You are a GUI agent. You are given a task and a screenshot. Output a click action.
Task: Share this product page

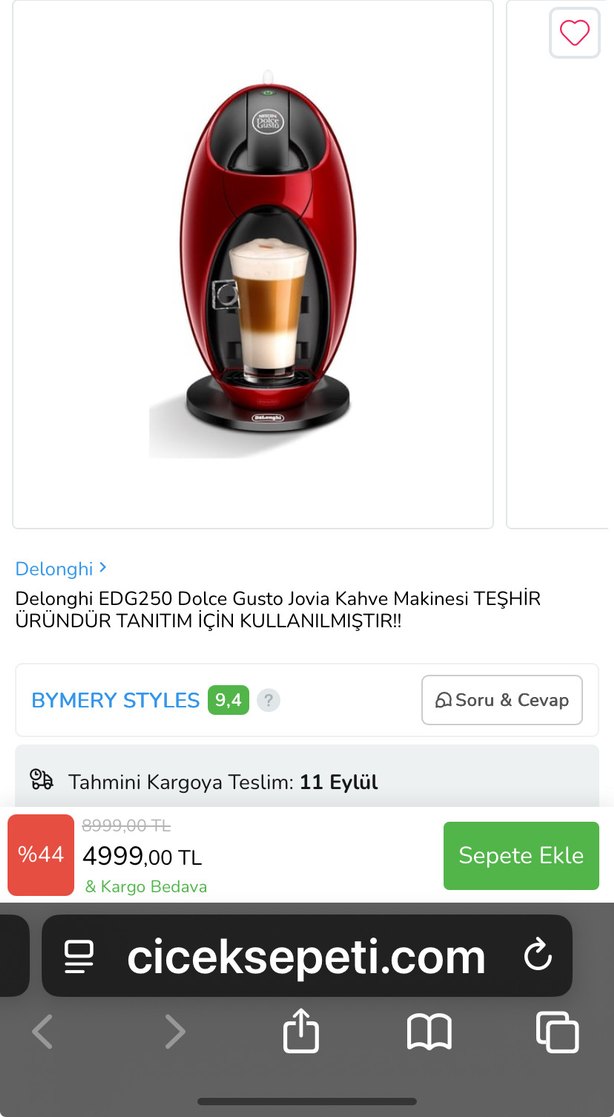tap(301, 1030)
